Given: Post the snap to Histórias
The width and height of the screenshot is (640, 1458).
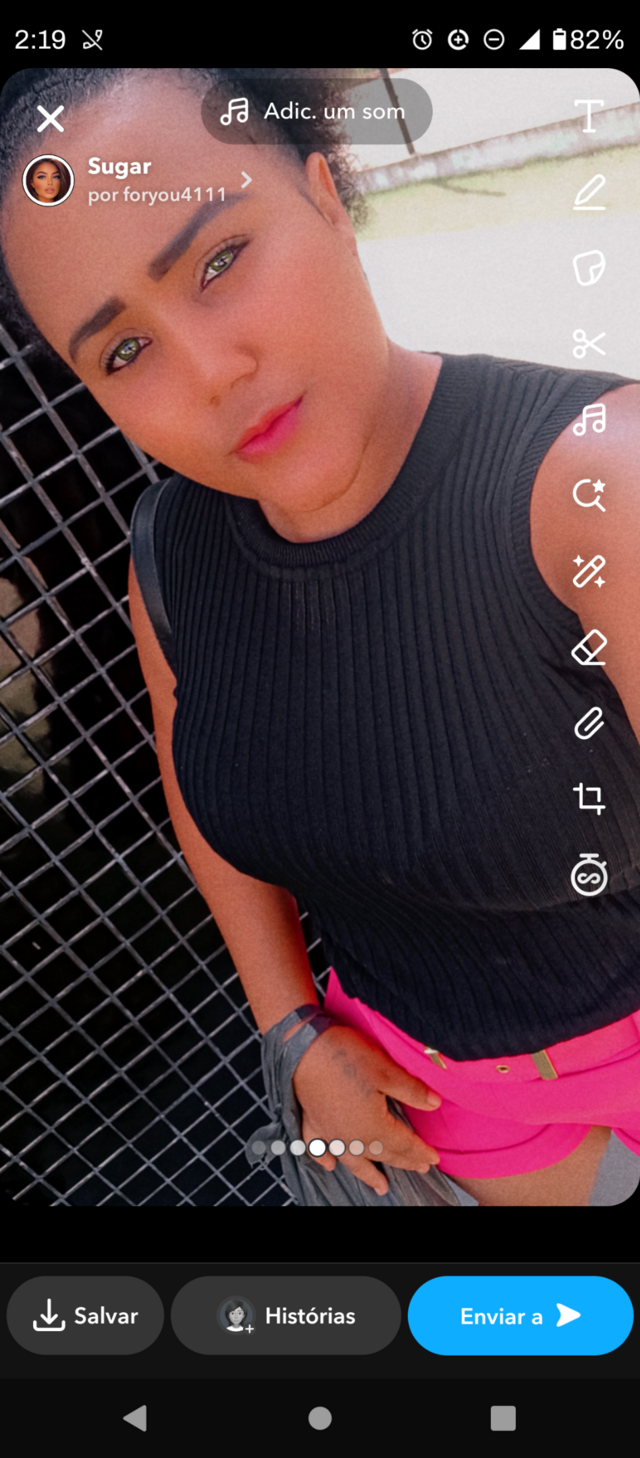Looking at the screenshot, I should 286,1316.
